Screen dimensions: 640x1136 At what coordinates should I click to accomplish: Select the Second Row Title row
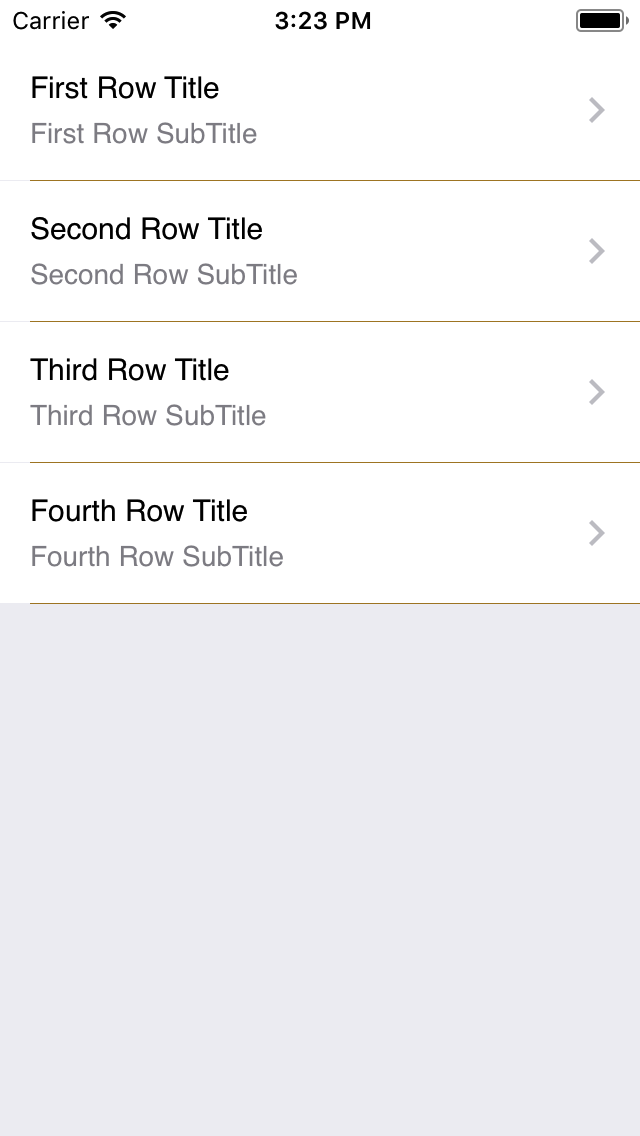(320, 251)
